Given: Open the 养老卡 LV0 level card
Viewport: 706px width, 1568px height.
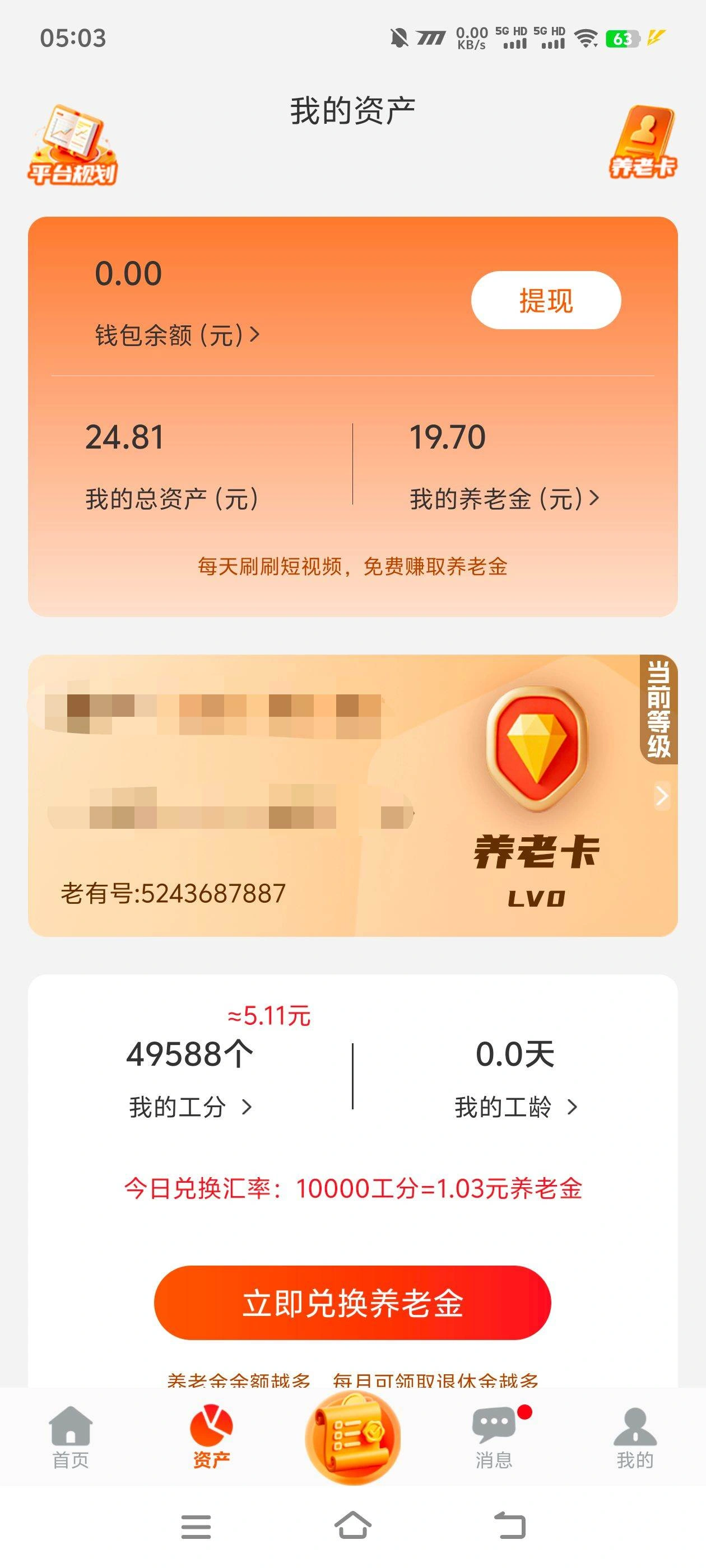Looking at the screenshot, I should point(536,797).
